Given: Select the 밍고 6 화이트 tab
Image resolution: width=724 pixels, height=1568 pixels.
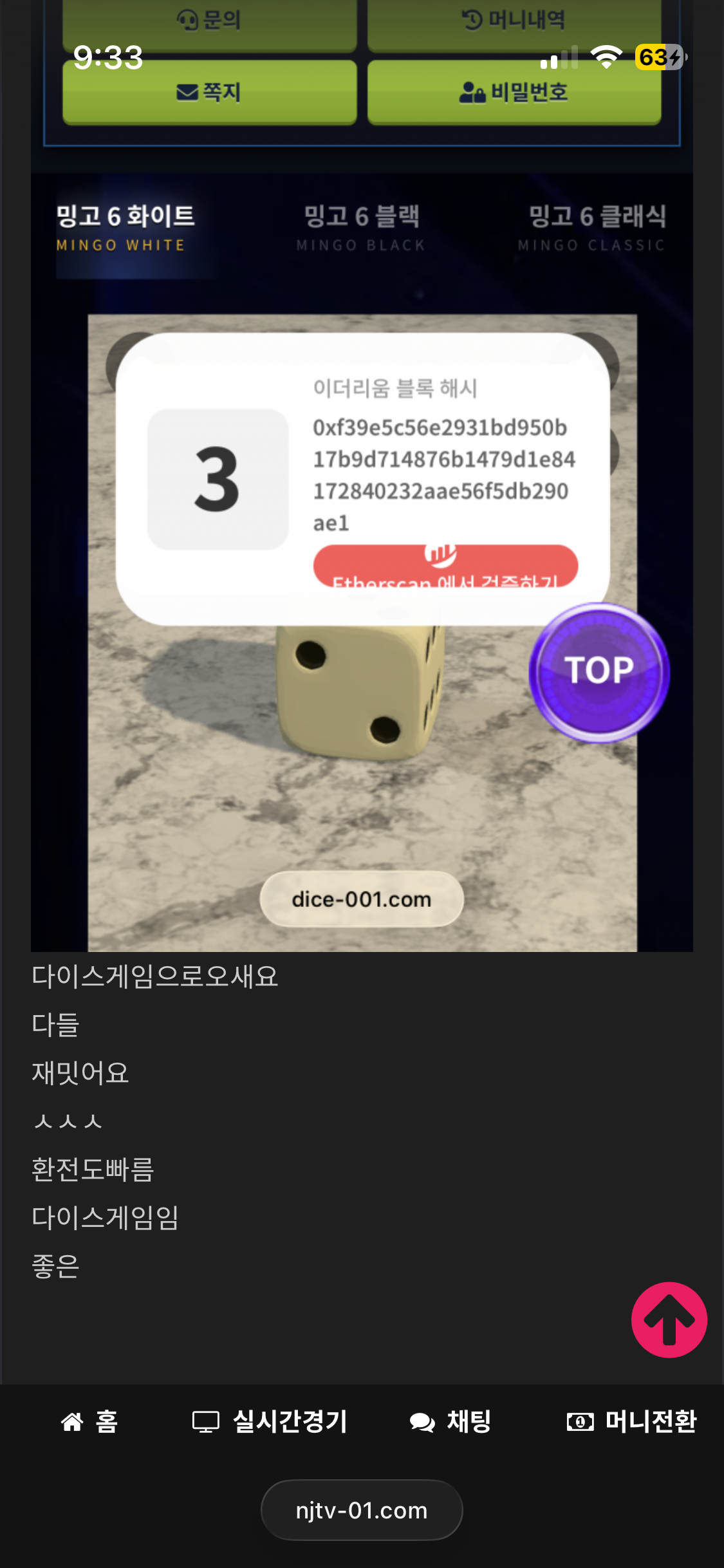Looking at the screenshot, I should (125, 227).
